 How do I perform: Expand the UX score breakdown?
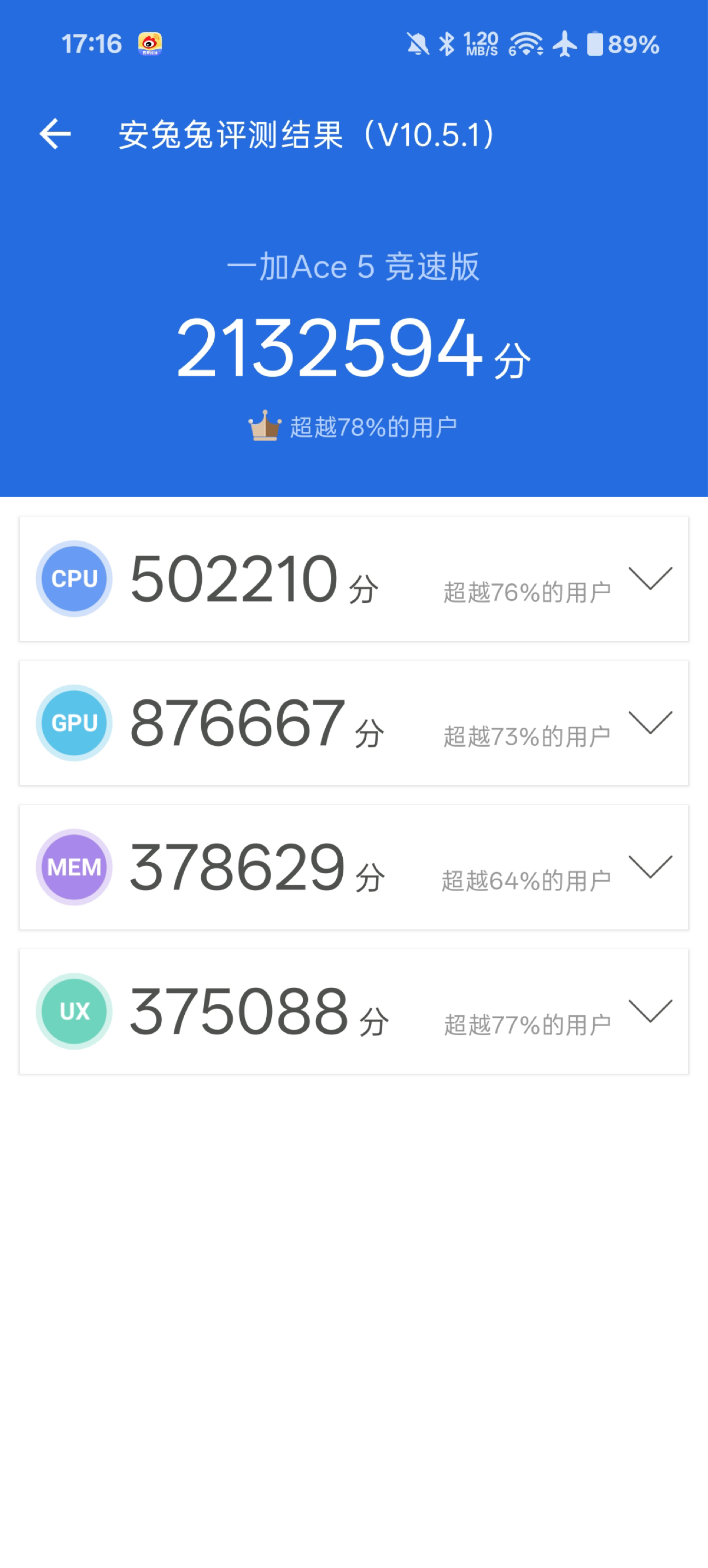pyautogui.click(x=650, y=1011)
